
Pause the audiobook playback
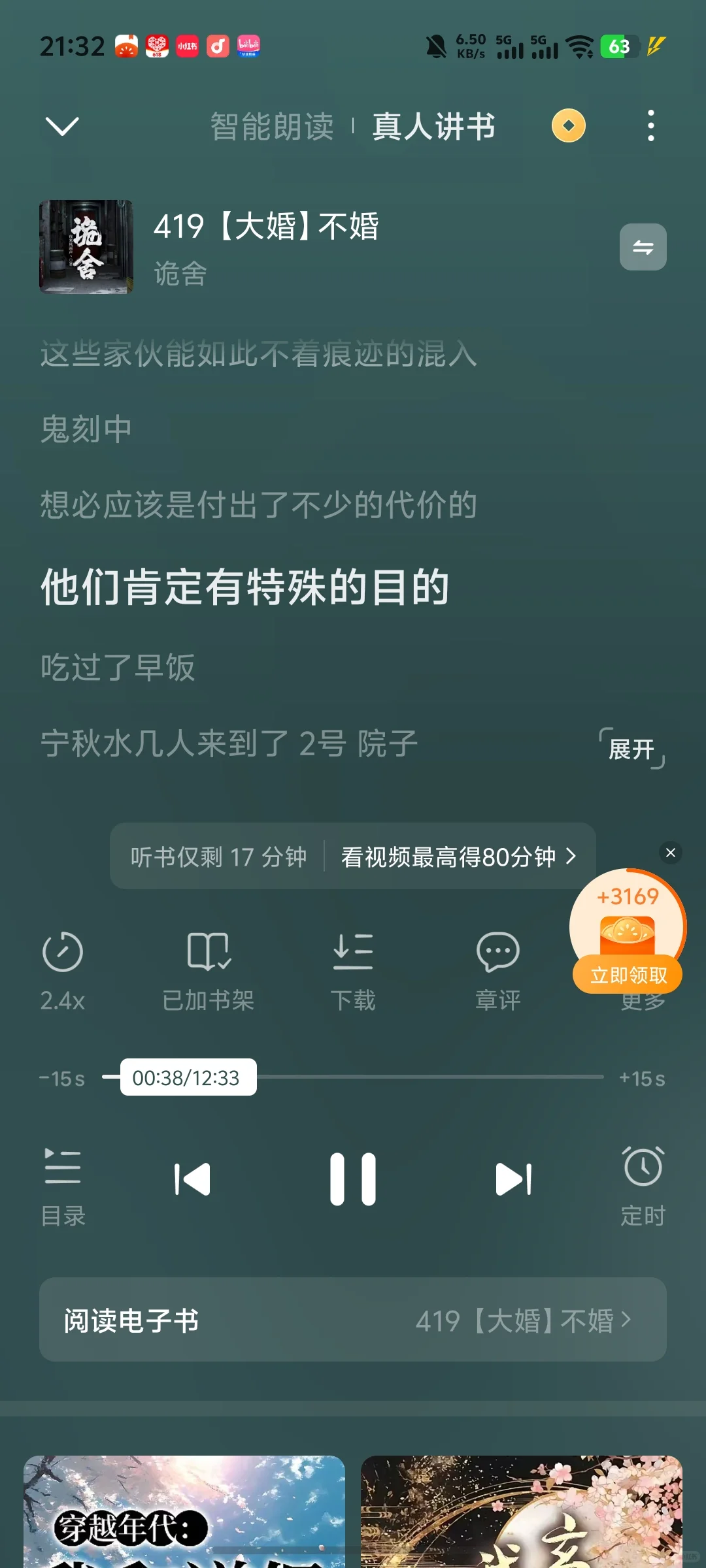coord(353,1179)
